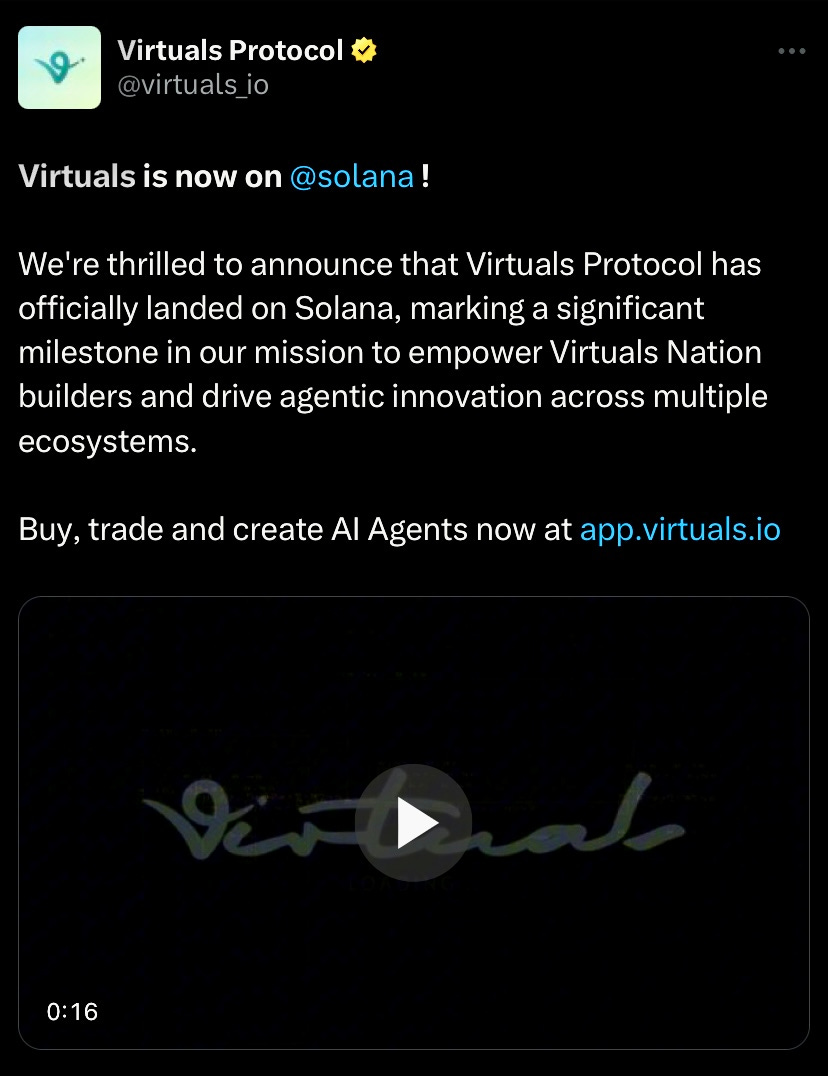Screen dimensions: 828x1076
Task: Play the Virtuals video
Action: coord(413,822)
